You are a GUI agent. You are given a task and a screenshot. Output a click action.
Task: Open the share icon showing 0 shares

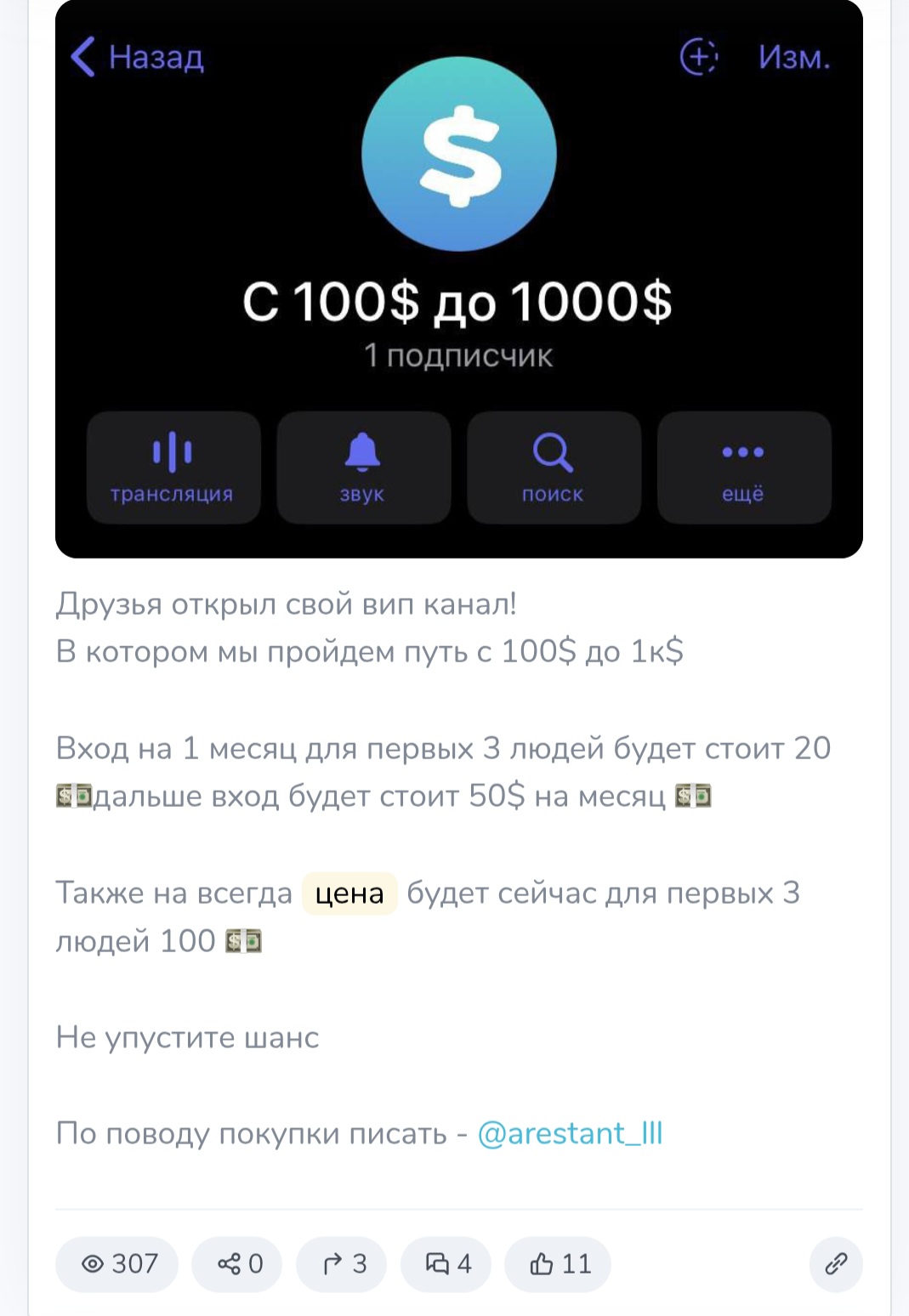coord(236,1264)
